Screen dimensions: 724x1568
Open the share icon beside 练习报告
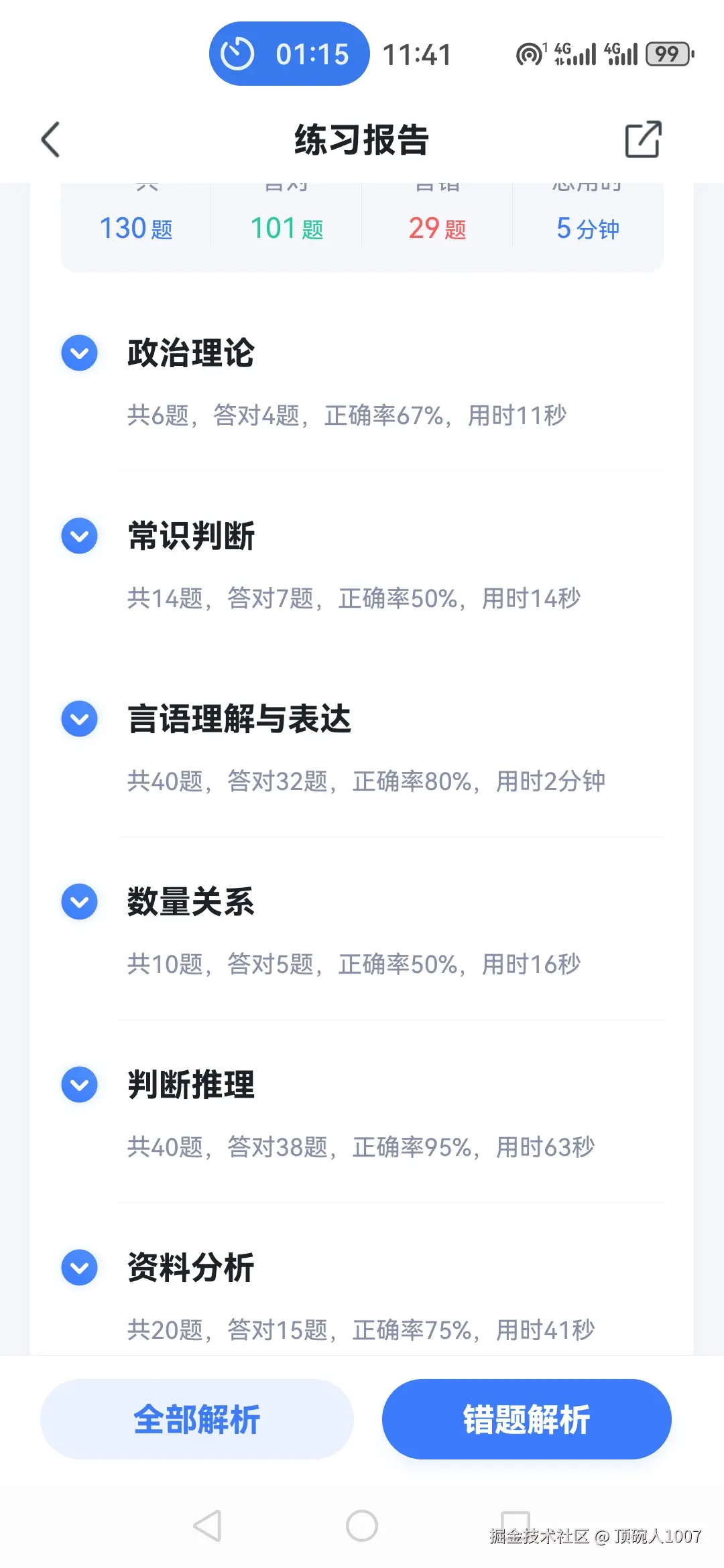pos(642,140)
